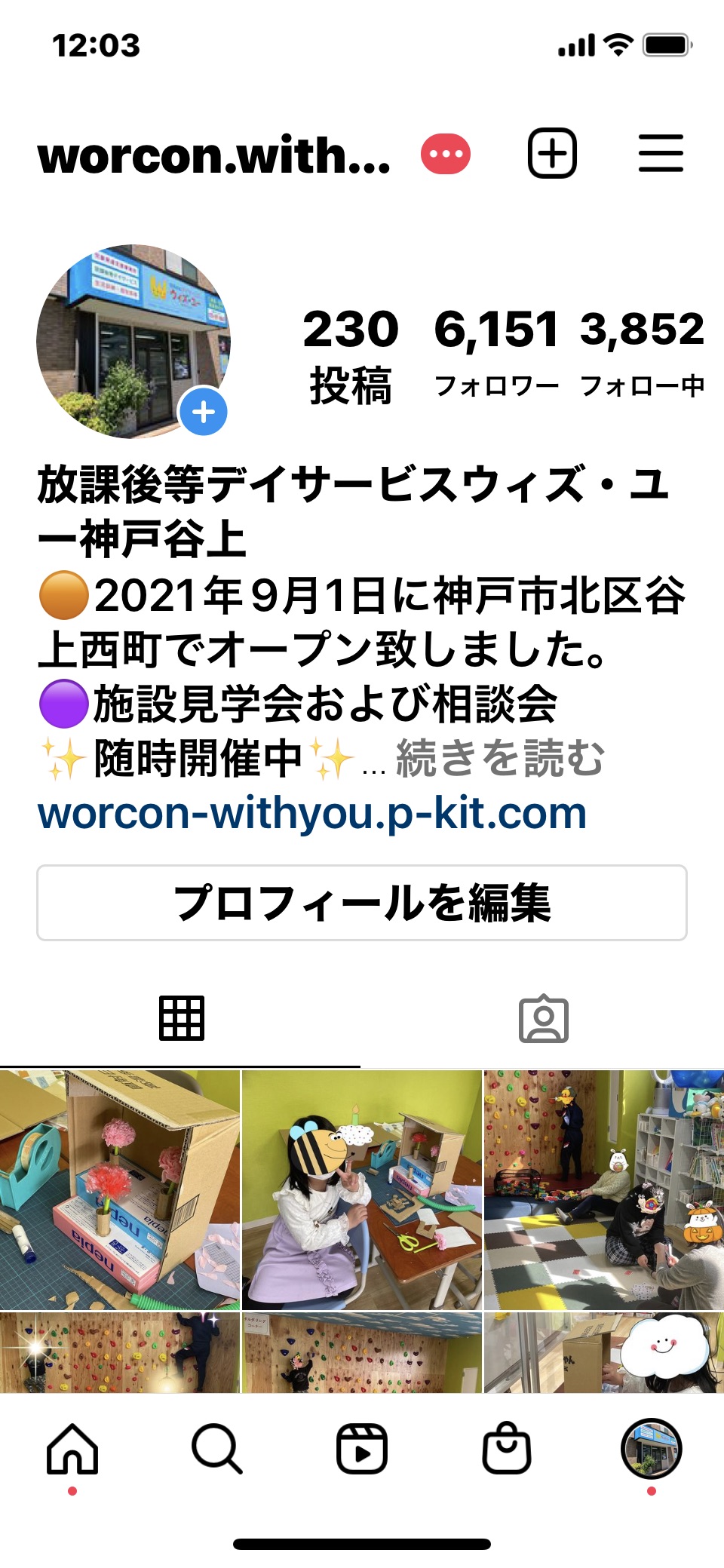Select the profile tab in bottom bar
The image size is (724, 1568).
tap(652, 1449)
